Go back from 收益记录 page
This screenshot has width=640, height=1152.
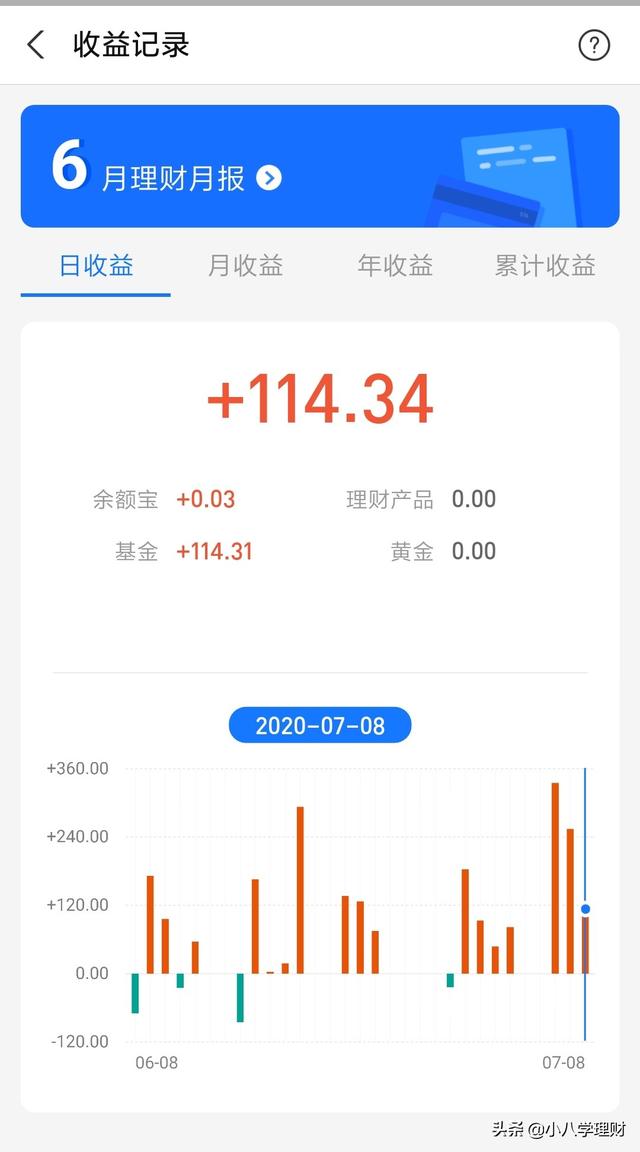(35, 46)
